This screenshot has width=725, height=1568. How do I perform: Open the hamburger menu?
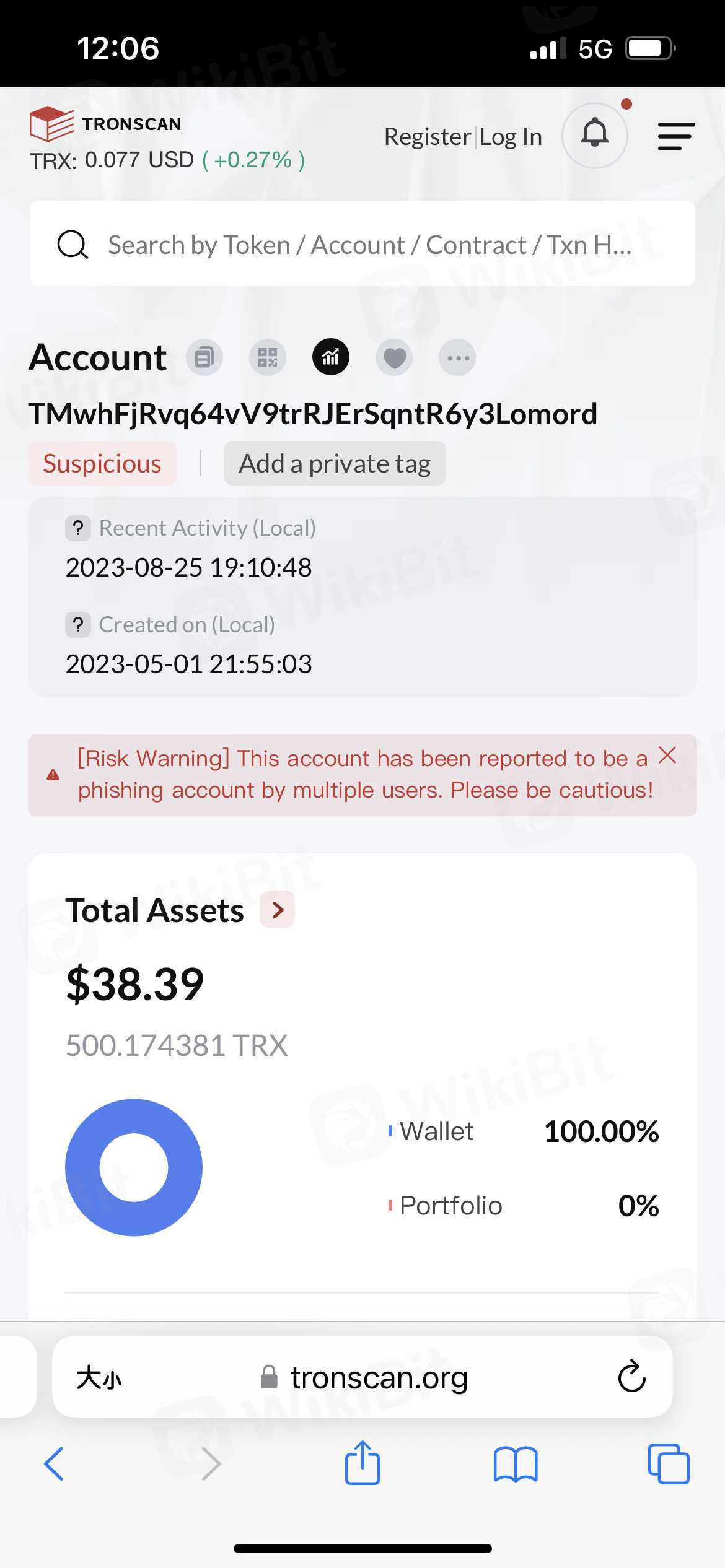pos(675,136)
